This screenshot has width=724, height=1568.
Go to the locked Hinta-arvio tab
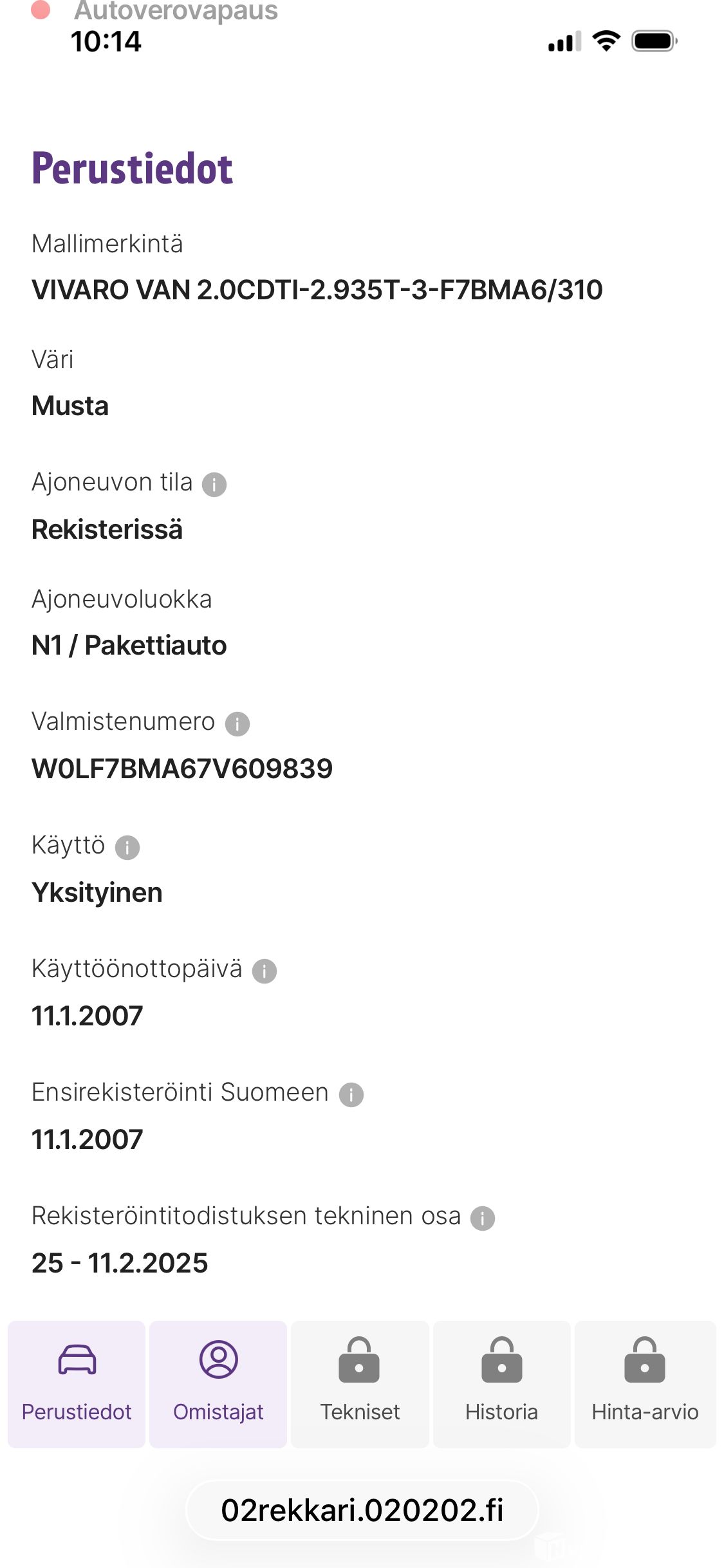[x=645, y=1384]
